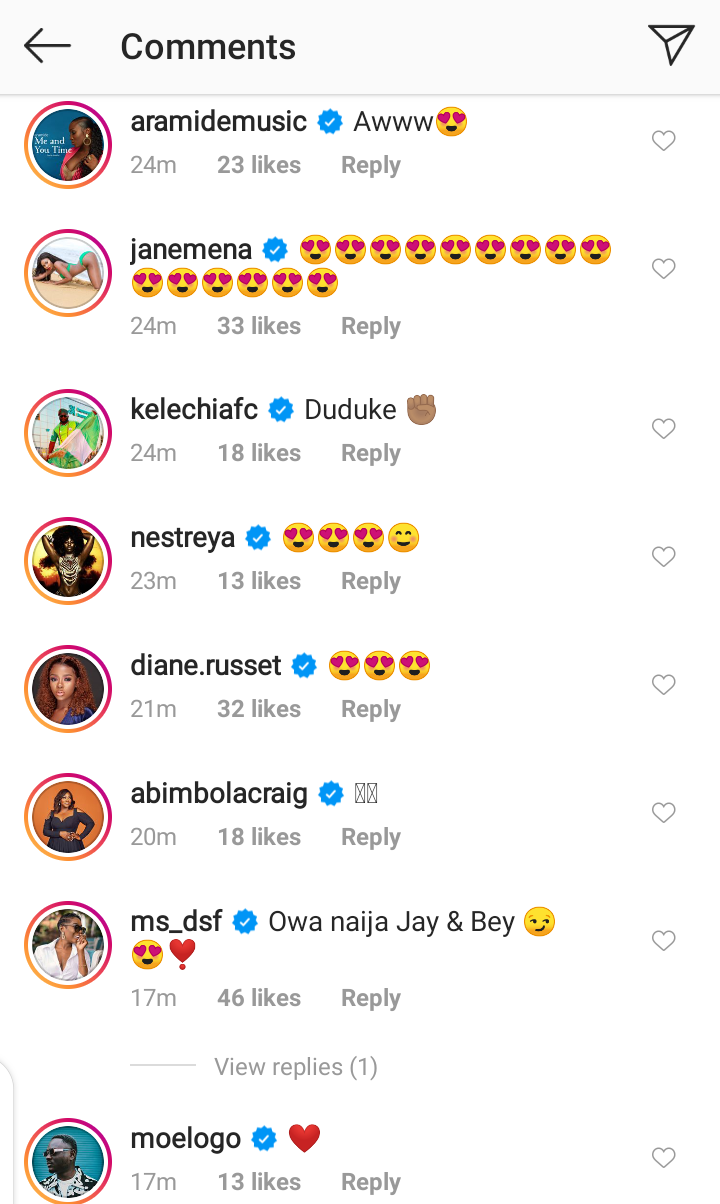The width and height of the screenshot is (720, 1204).
Task: View replies to ms_dsf's comment
Action: (x=295, y=1067)
